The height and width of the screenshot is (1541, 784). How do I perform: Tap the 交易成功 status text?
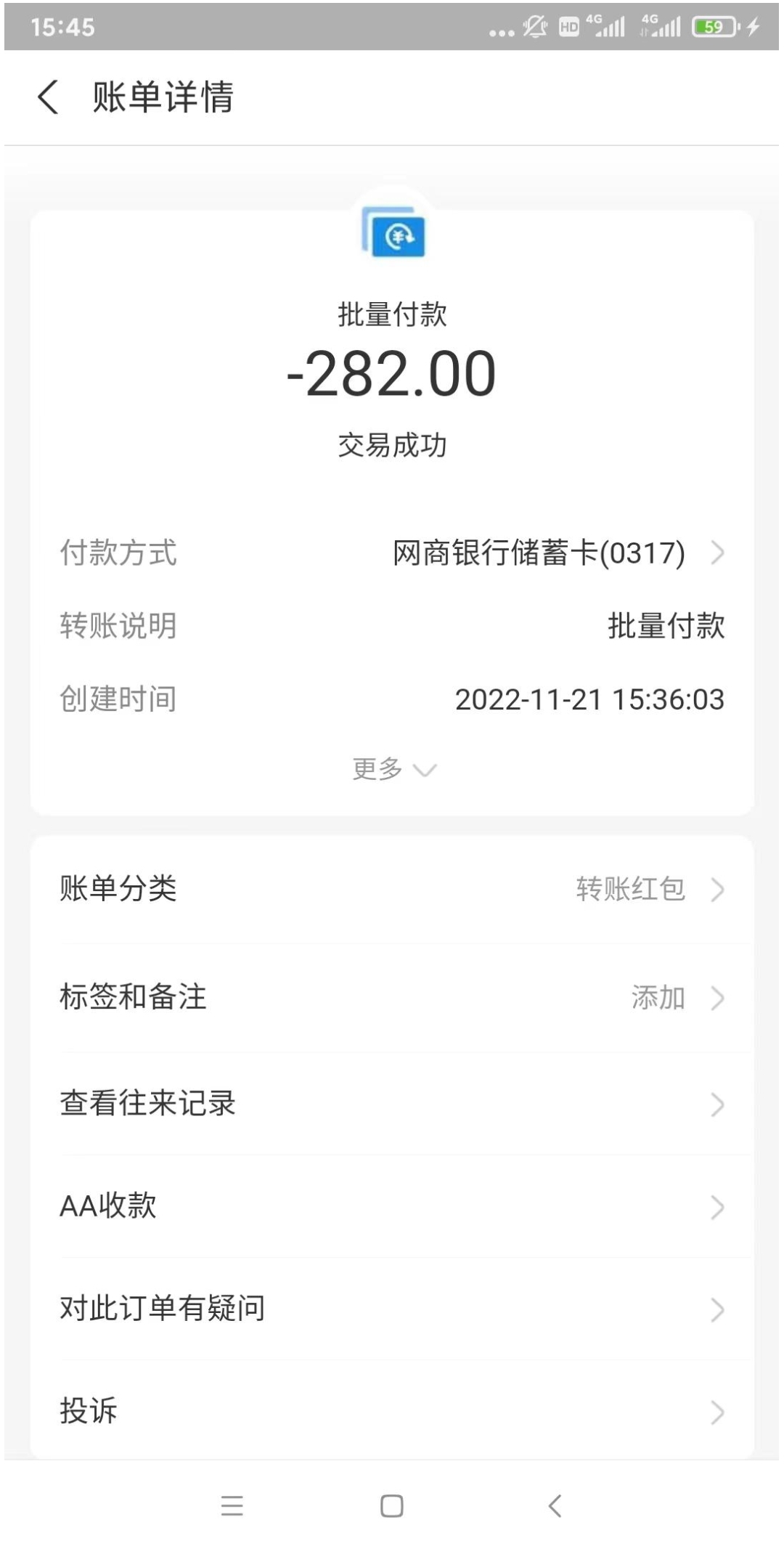393,446
